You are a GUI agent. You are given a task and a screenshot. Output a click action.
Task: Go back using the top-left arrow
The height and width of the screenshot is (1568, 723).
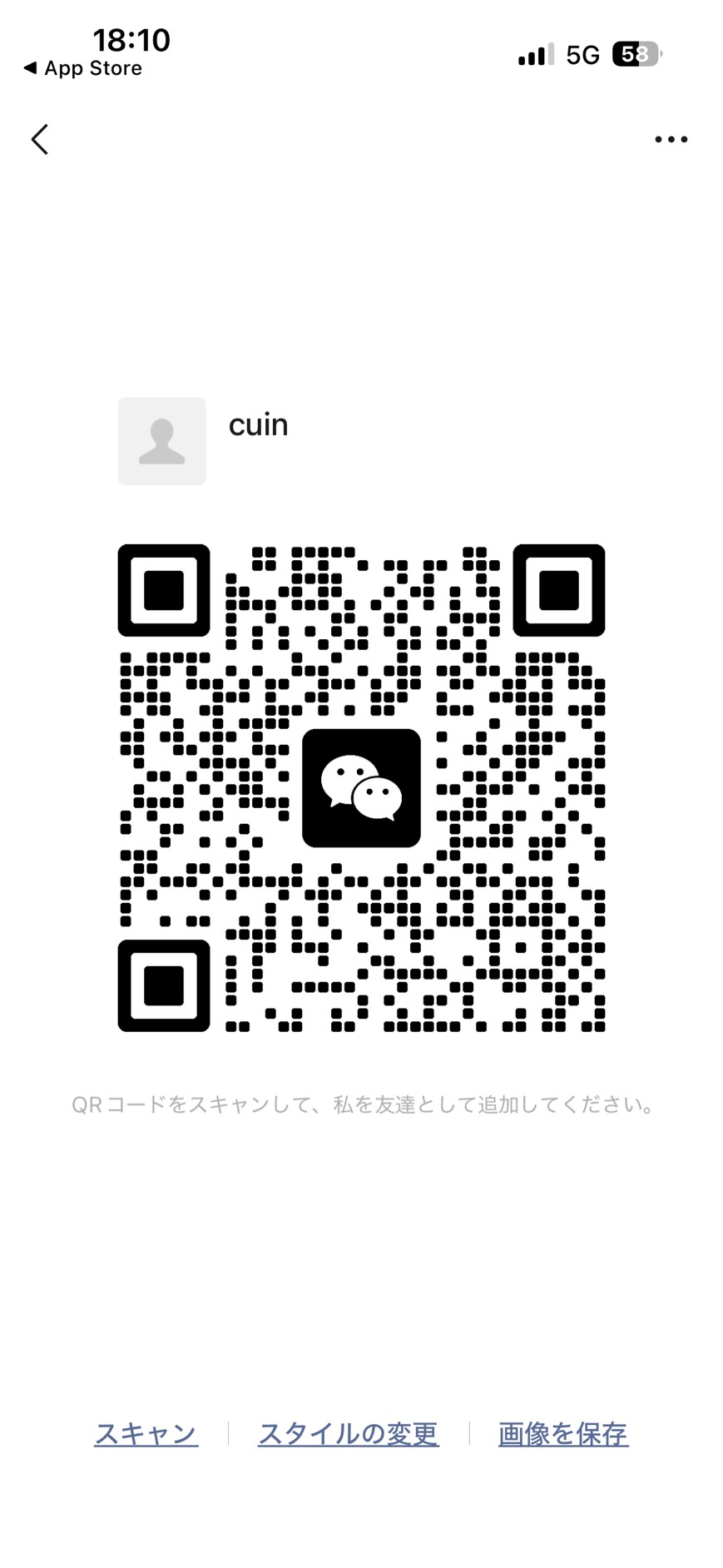[x=40, y=140]
